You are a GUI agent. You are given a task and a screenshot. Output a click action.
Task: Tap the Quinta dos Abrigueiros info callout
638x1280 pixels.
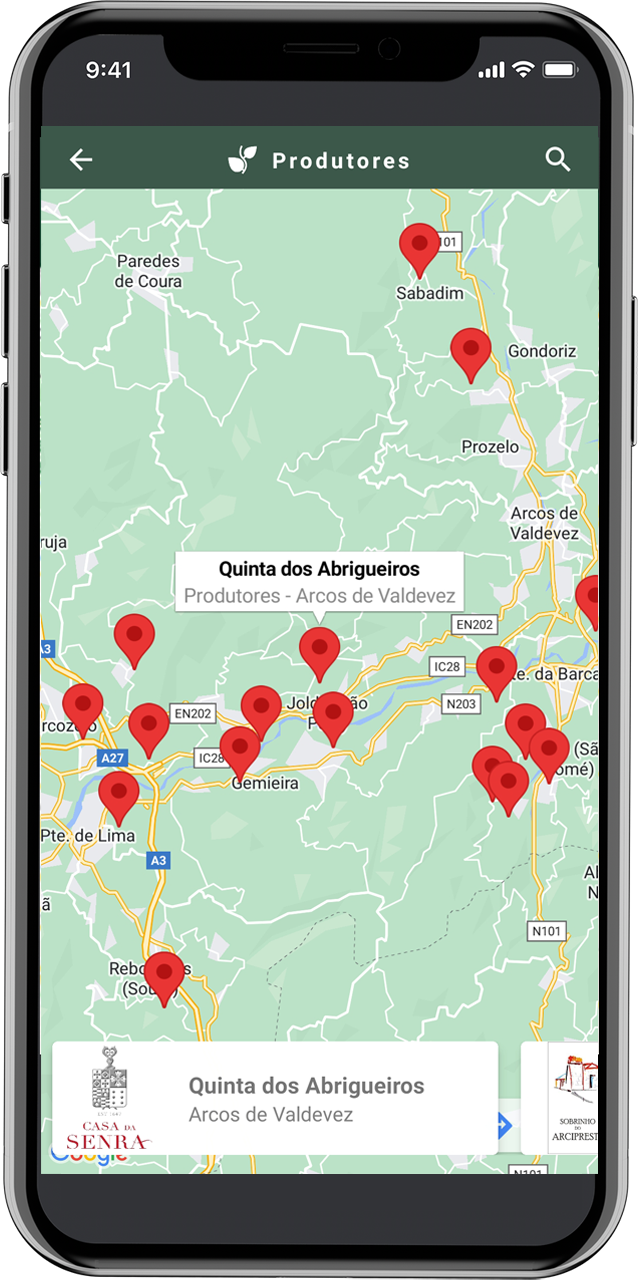(x=319, y=582)
